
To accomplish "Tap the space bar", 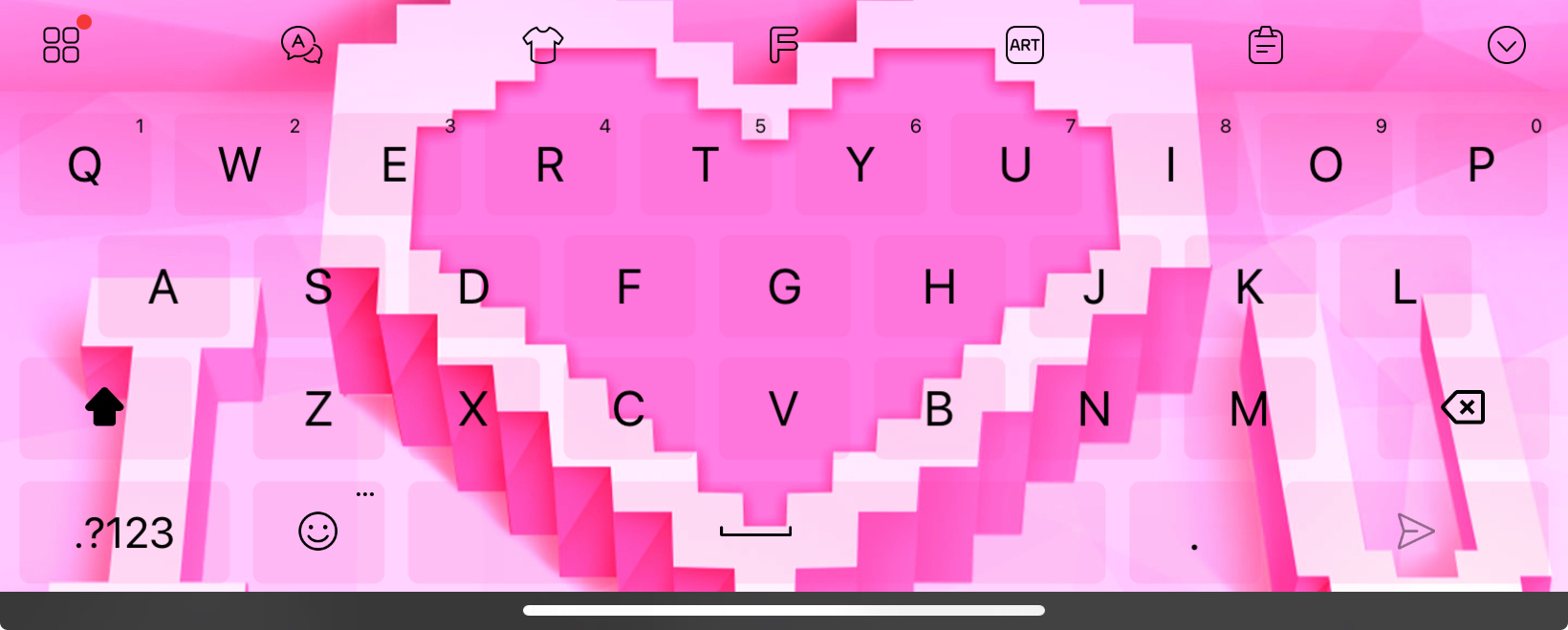I will coord(755,532).
